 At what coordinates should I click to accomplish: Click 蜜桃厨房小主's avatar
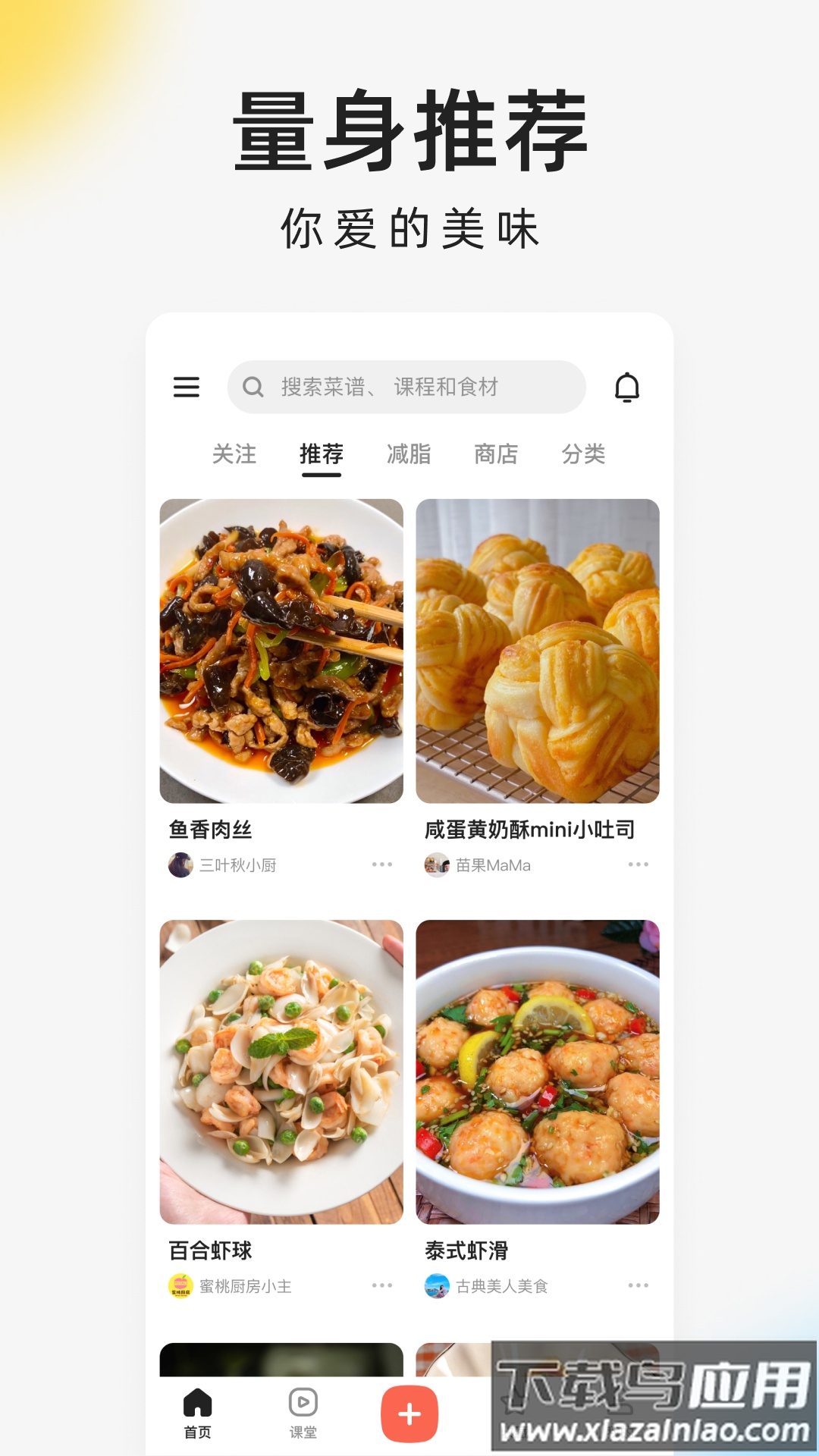click(180, 1285)
